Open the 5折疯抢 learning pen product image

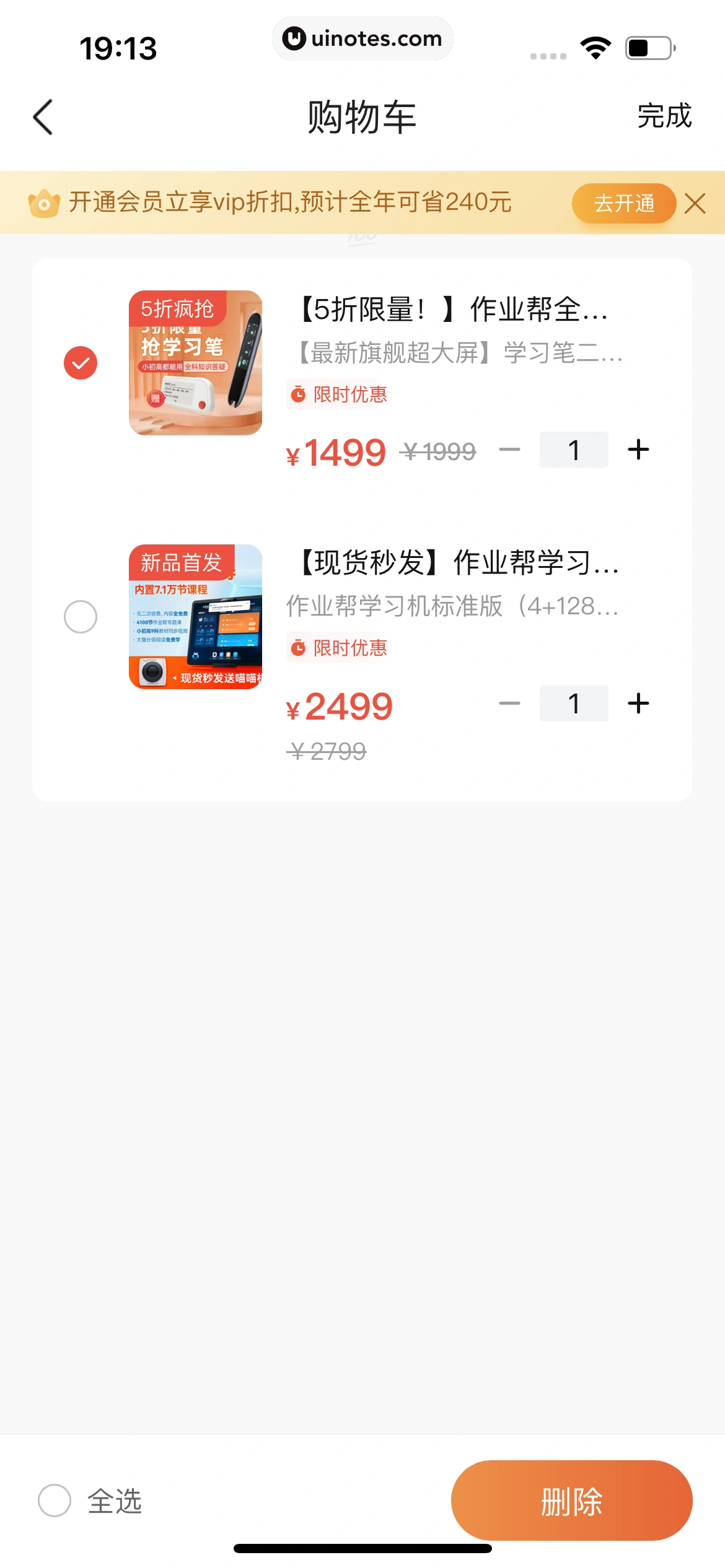coord(195,363)
